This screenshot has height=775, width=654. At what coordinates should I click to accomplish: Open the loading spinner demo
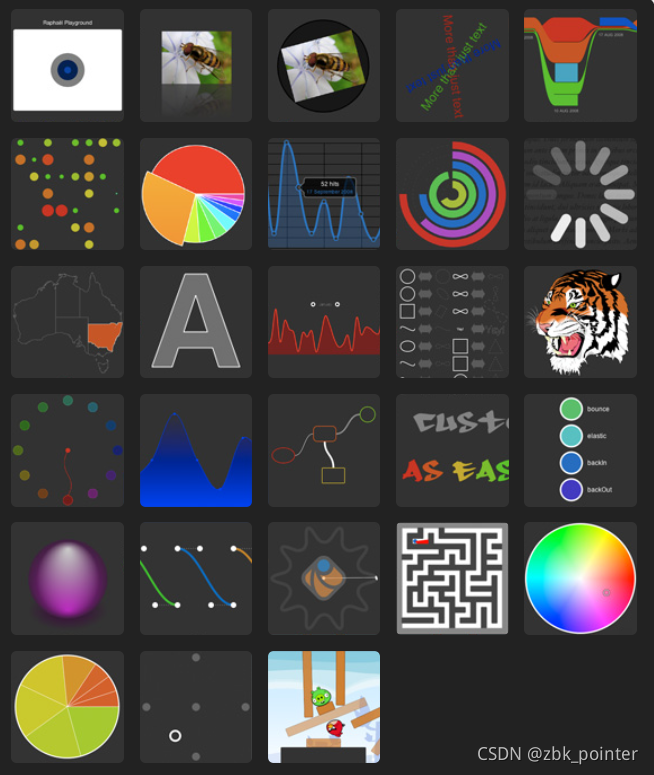[580, 194]
